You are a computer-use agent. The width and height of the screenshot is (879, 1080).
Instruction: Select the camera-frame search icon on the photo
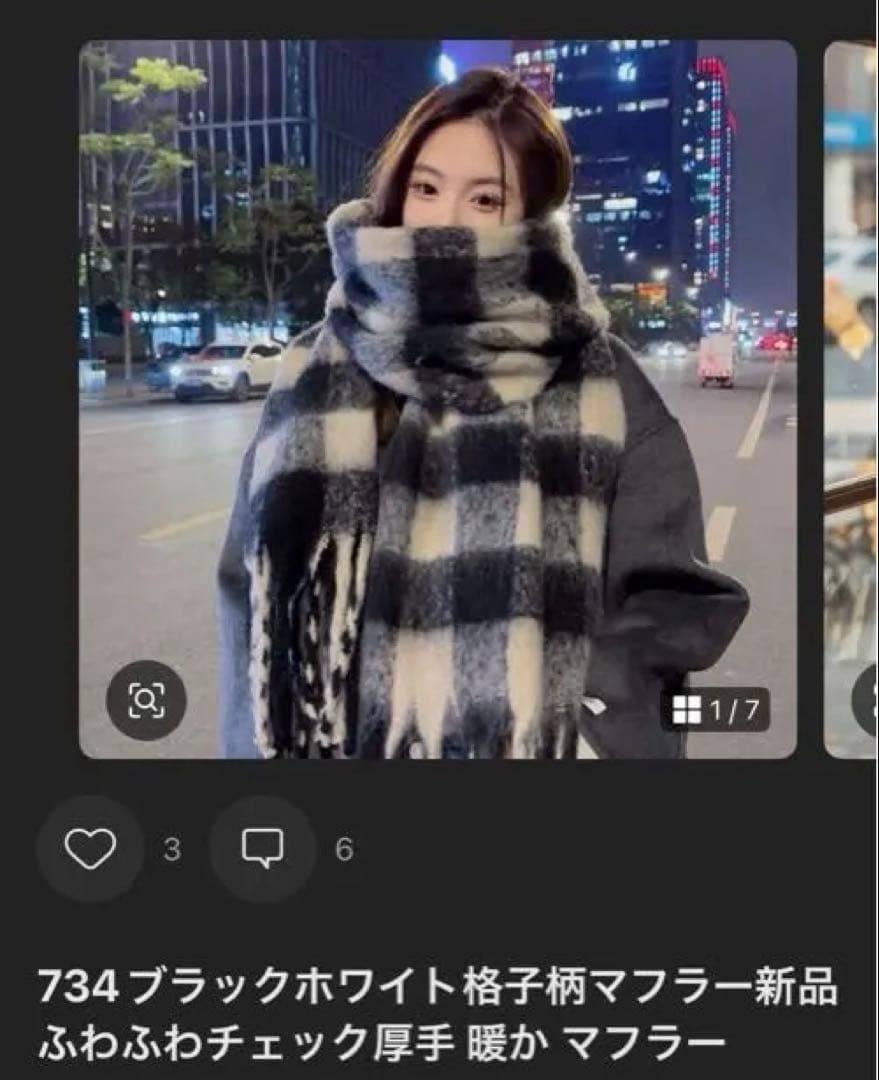pos(147,698)
